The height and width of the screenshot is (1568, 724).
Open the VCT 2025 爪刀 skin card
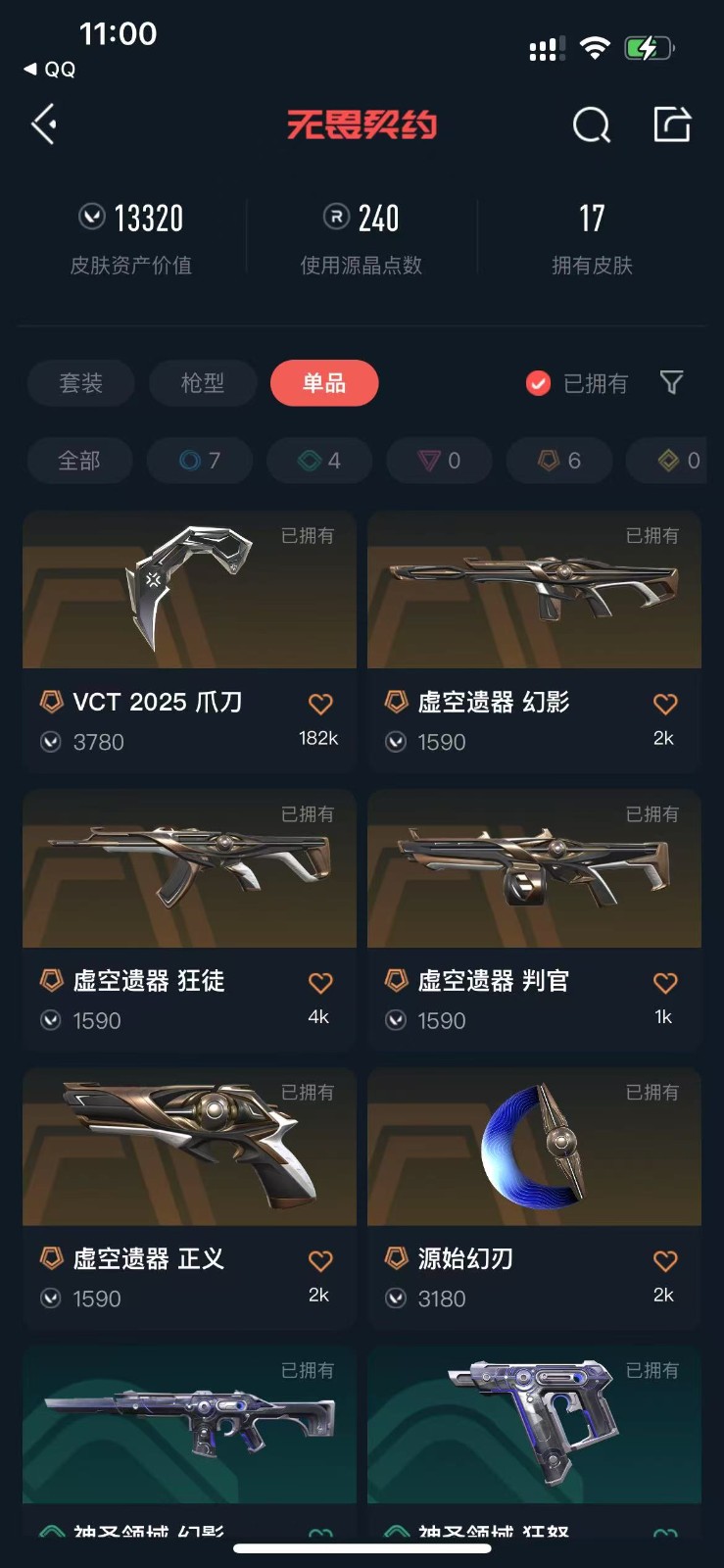[189, 591]
